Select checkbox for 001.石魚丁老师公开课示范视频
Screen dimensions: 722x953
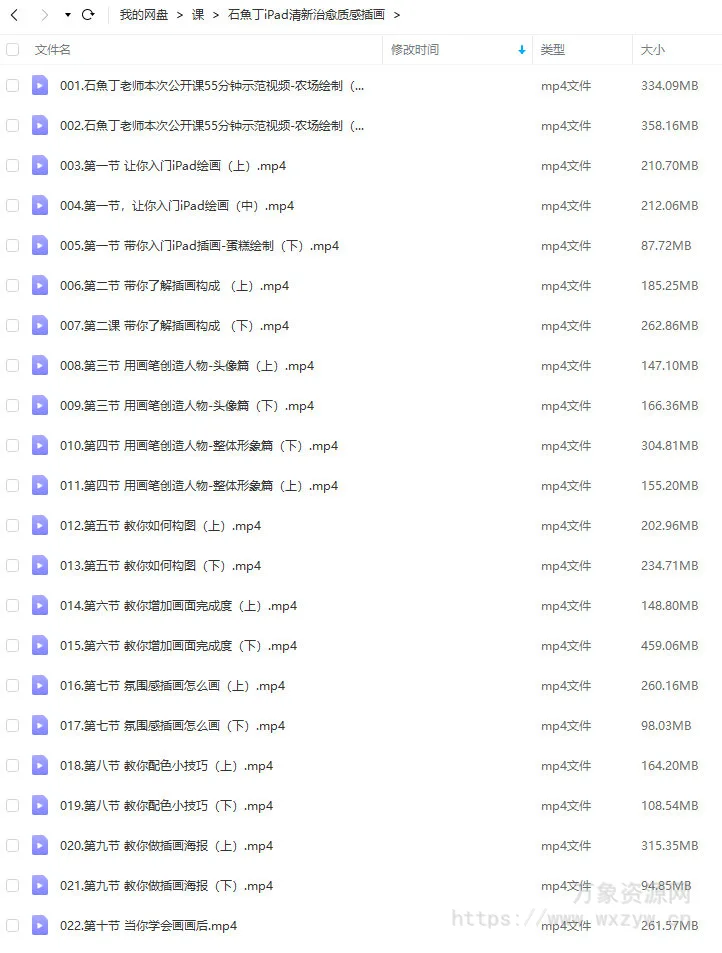pos(12,86)
